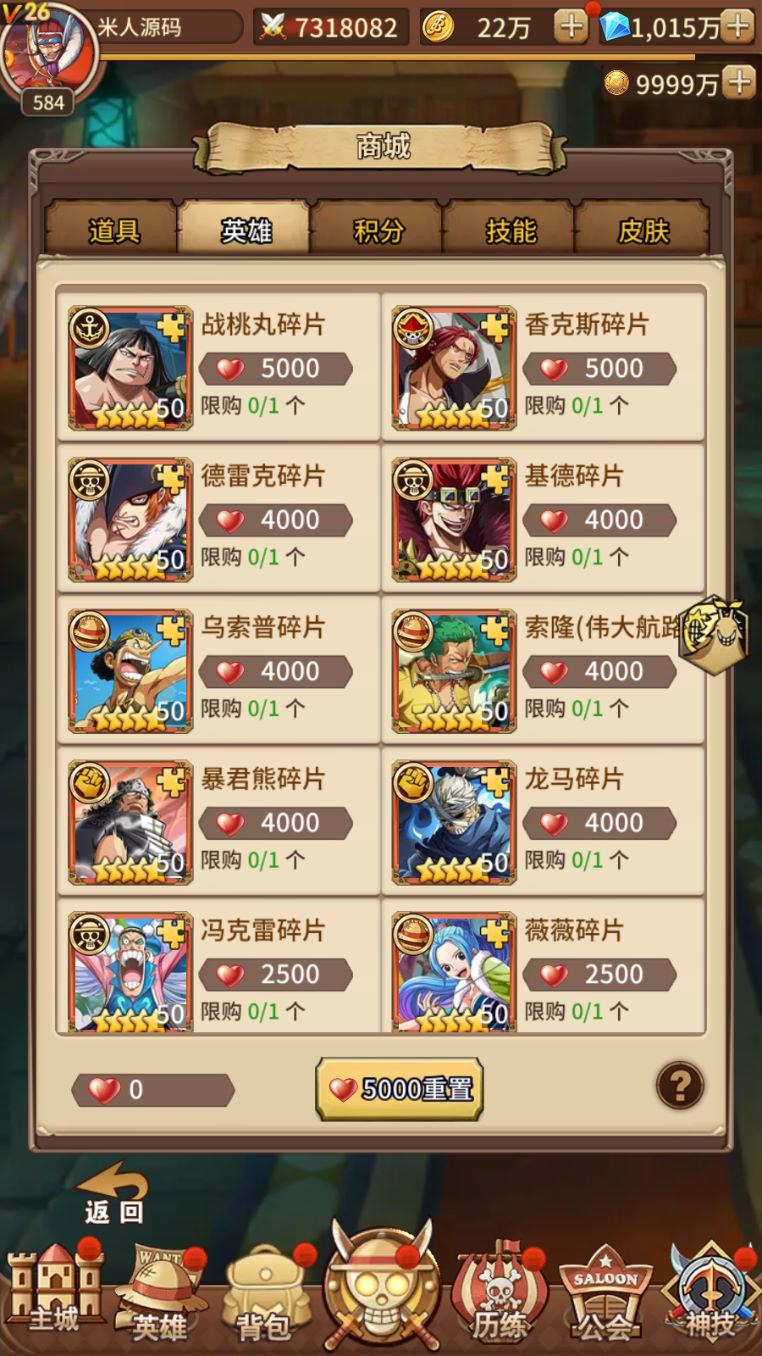Add more diamonds with the plus button
The image size is (762, 1356).
737,26
